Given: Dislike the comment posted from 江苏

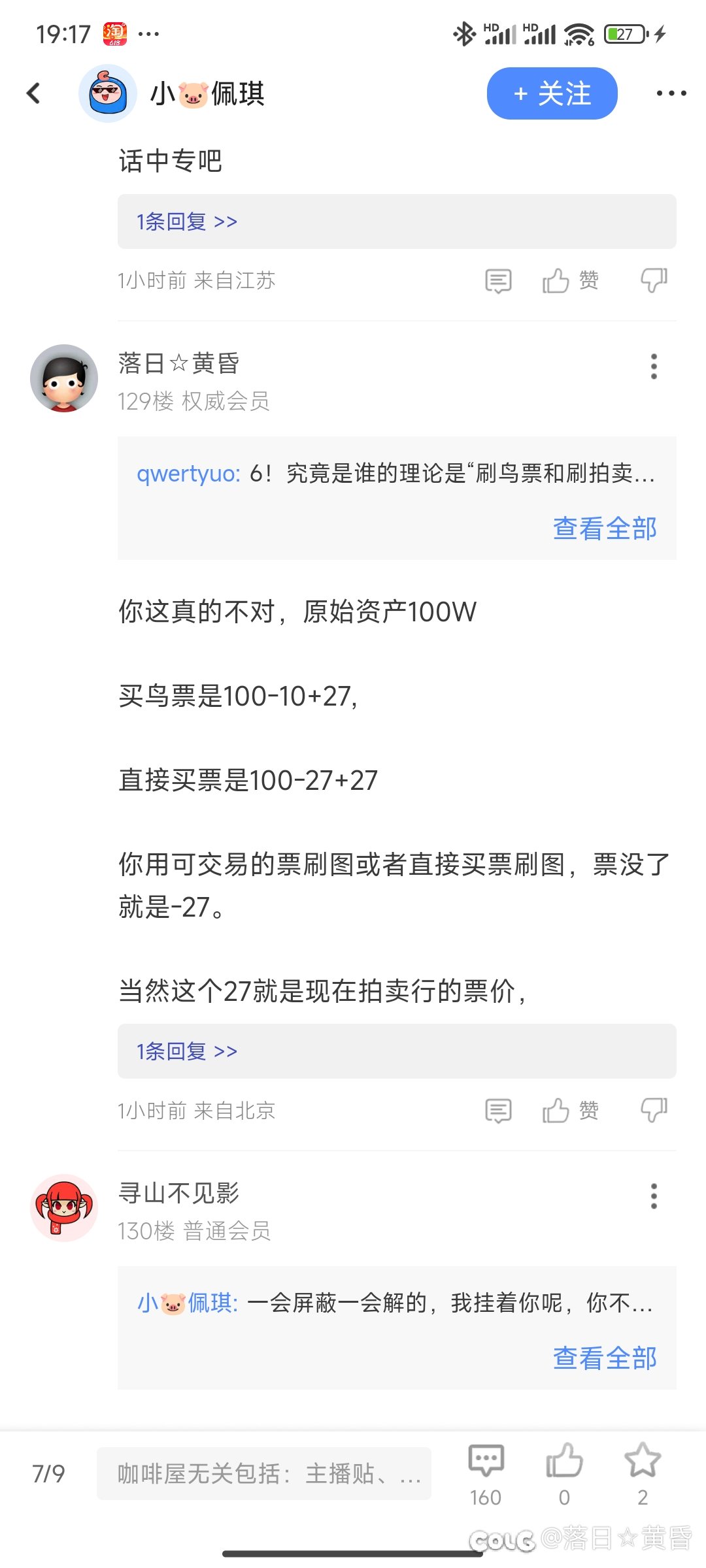Looking at the screenshot, I should click(654, 281).
